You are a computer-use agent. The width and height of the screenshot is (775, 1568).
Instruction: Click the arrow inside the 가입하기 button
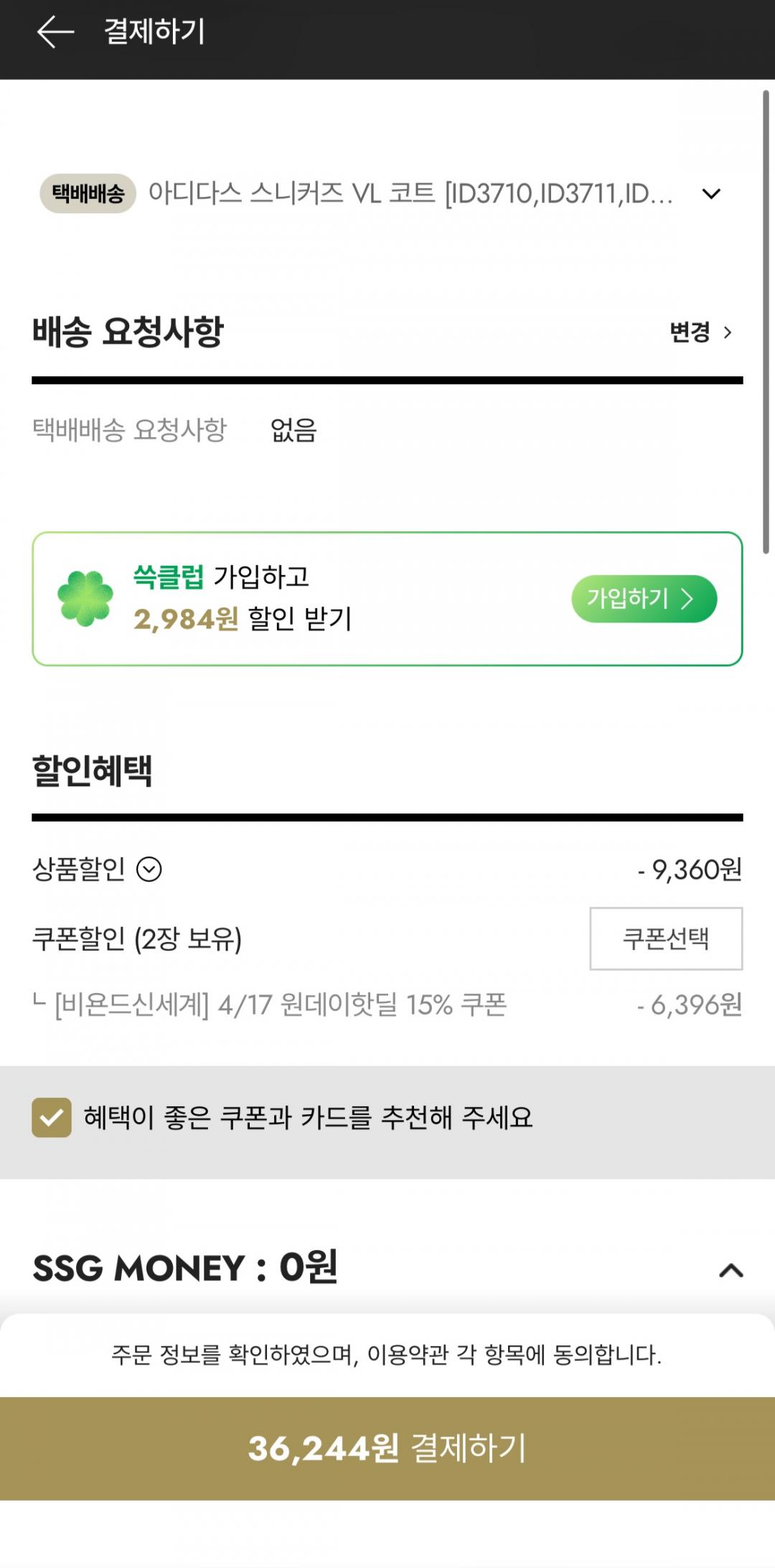coord(689,600)
